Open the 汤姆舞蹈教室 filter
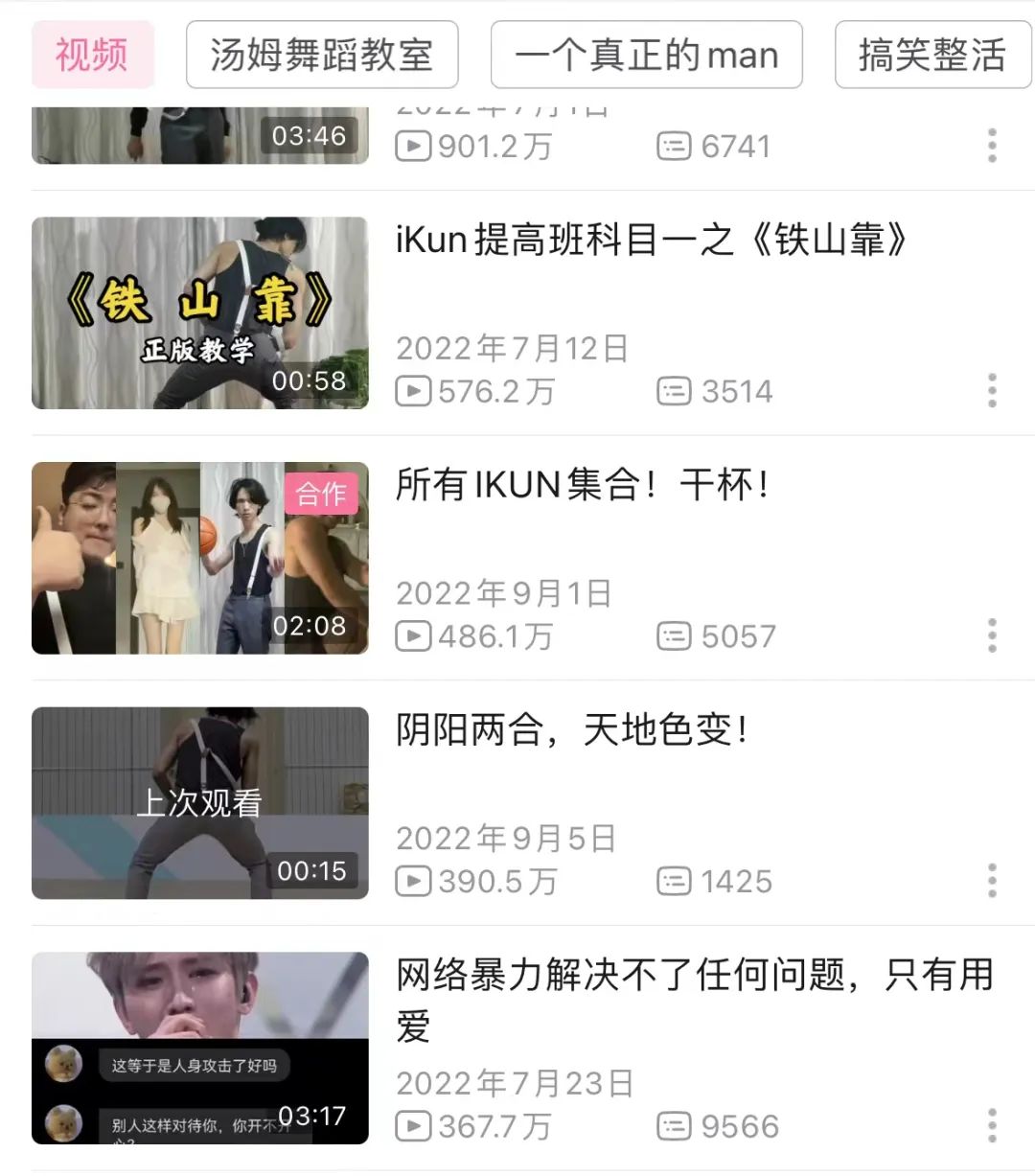 pyautogui.click(x=322, y=55)
